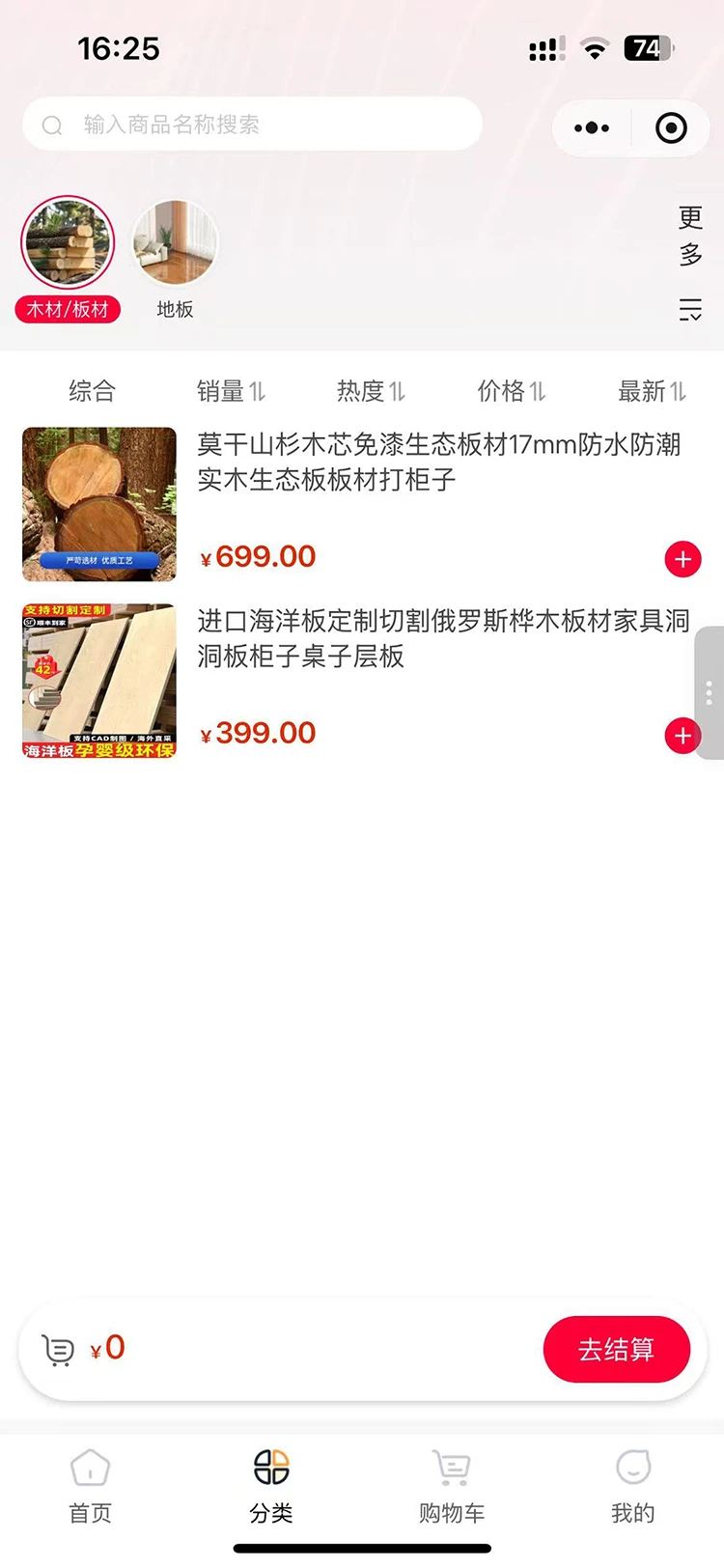Click the 去结算 checkout button

click(x=617, y=1349)
